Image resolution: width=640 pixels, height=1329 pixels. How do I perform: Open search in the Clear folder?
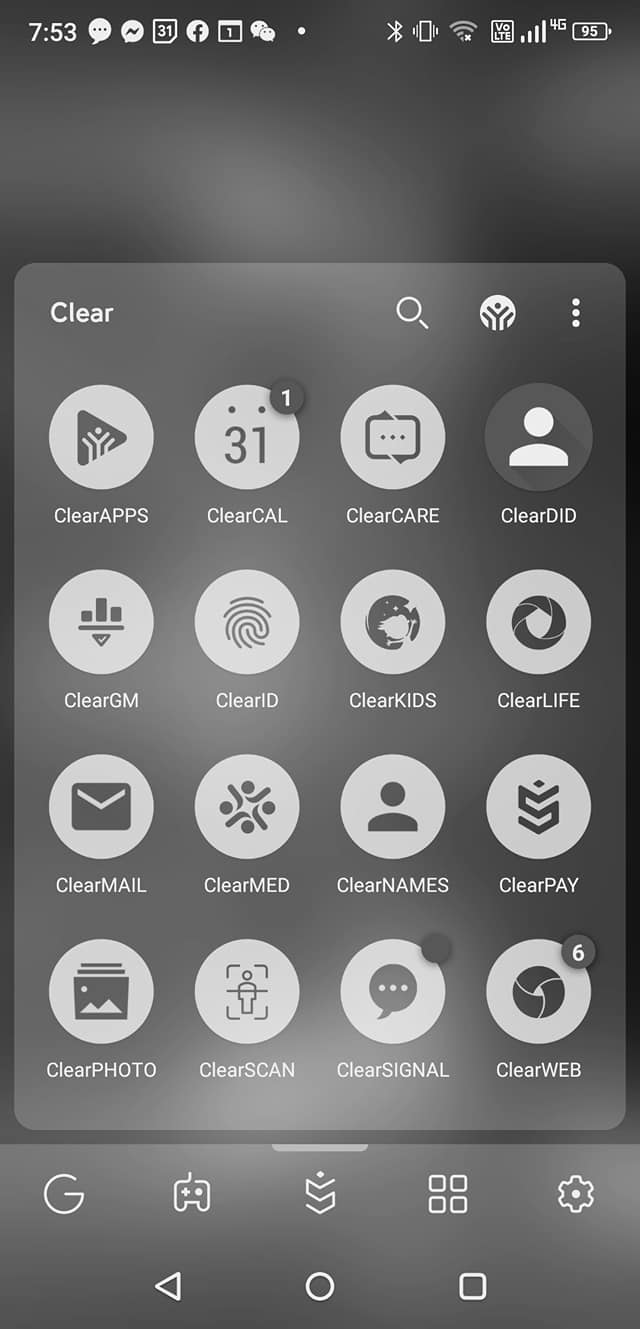(411, 313)
